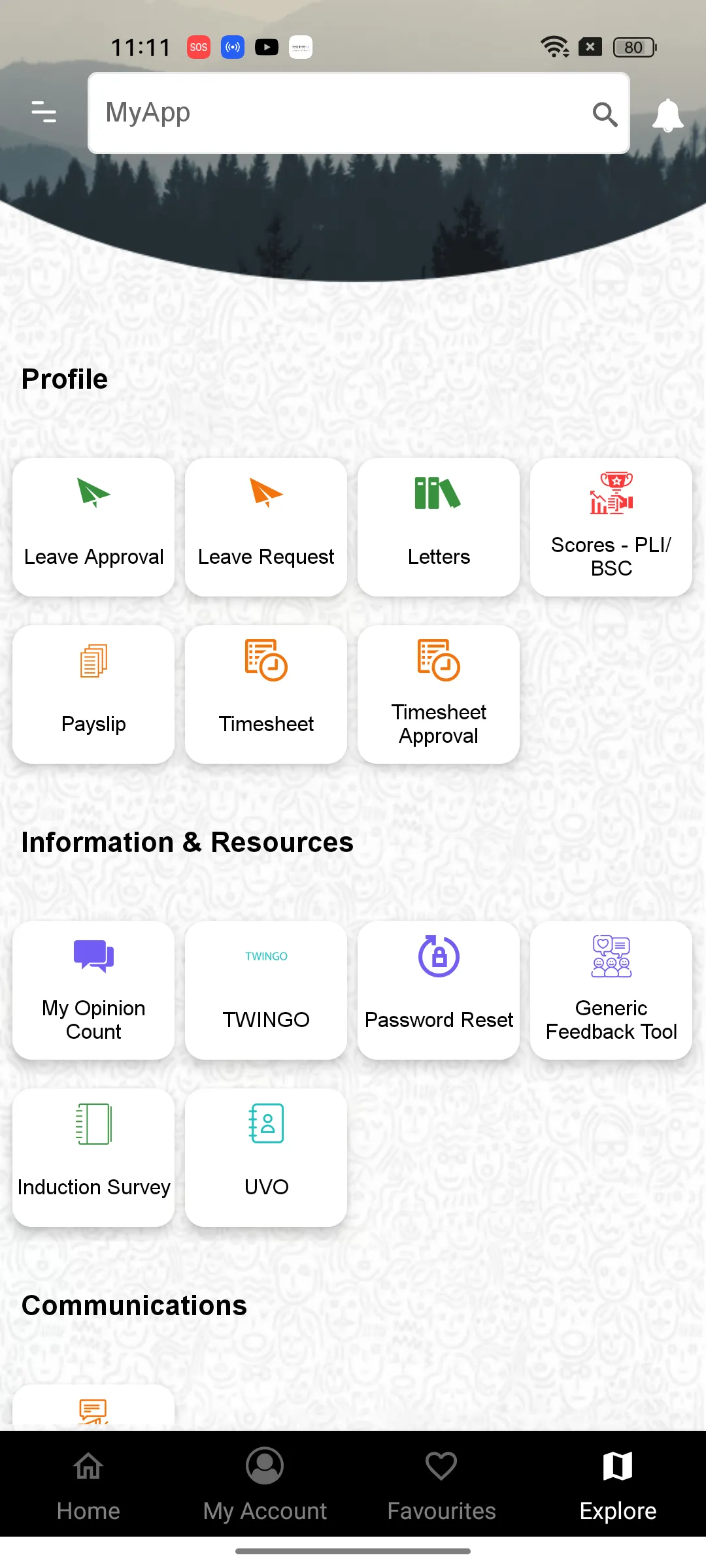Check My Opinion Count
Image resolution: width=706 pixels, height=1568 pixels.
(93, 990)
